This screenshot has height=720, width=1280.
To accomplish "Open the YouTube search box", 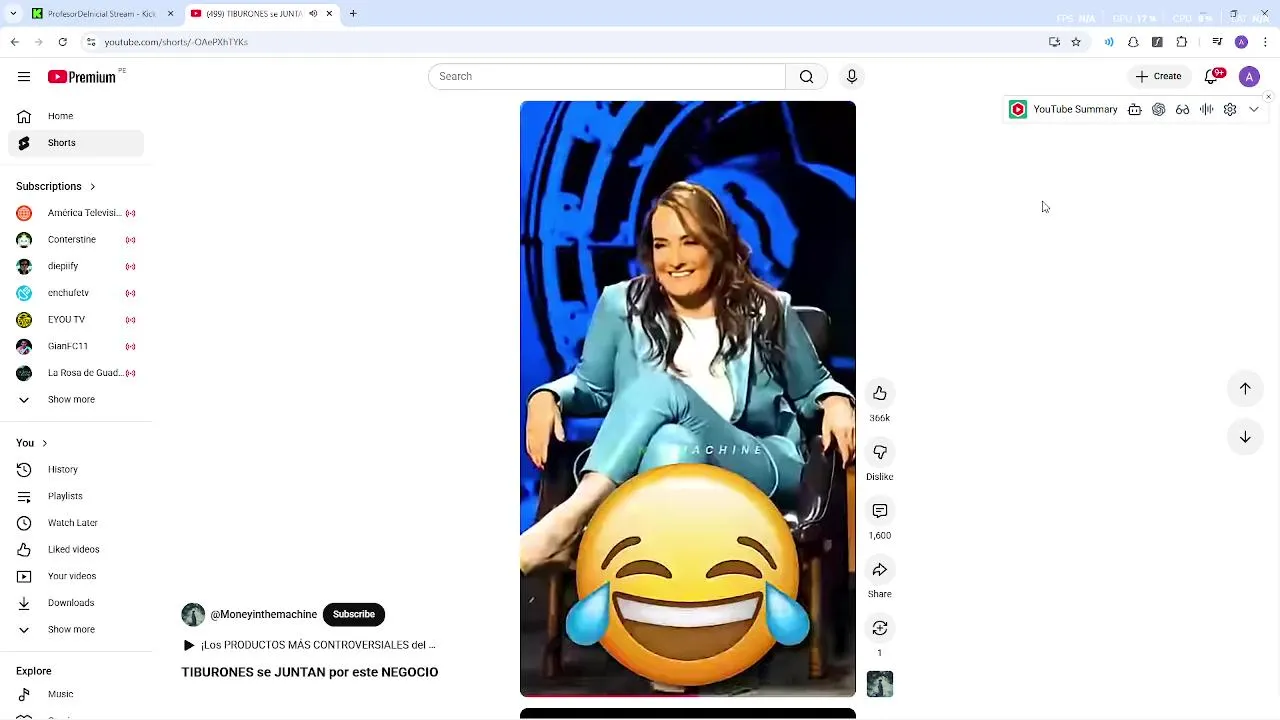I will click(606, 77).
